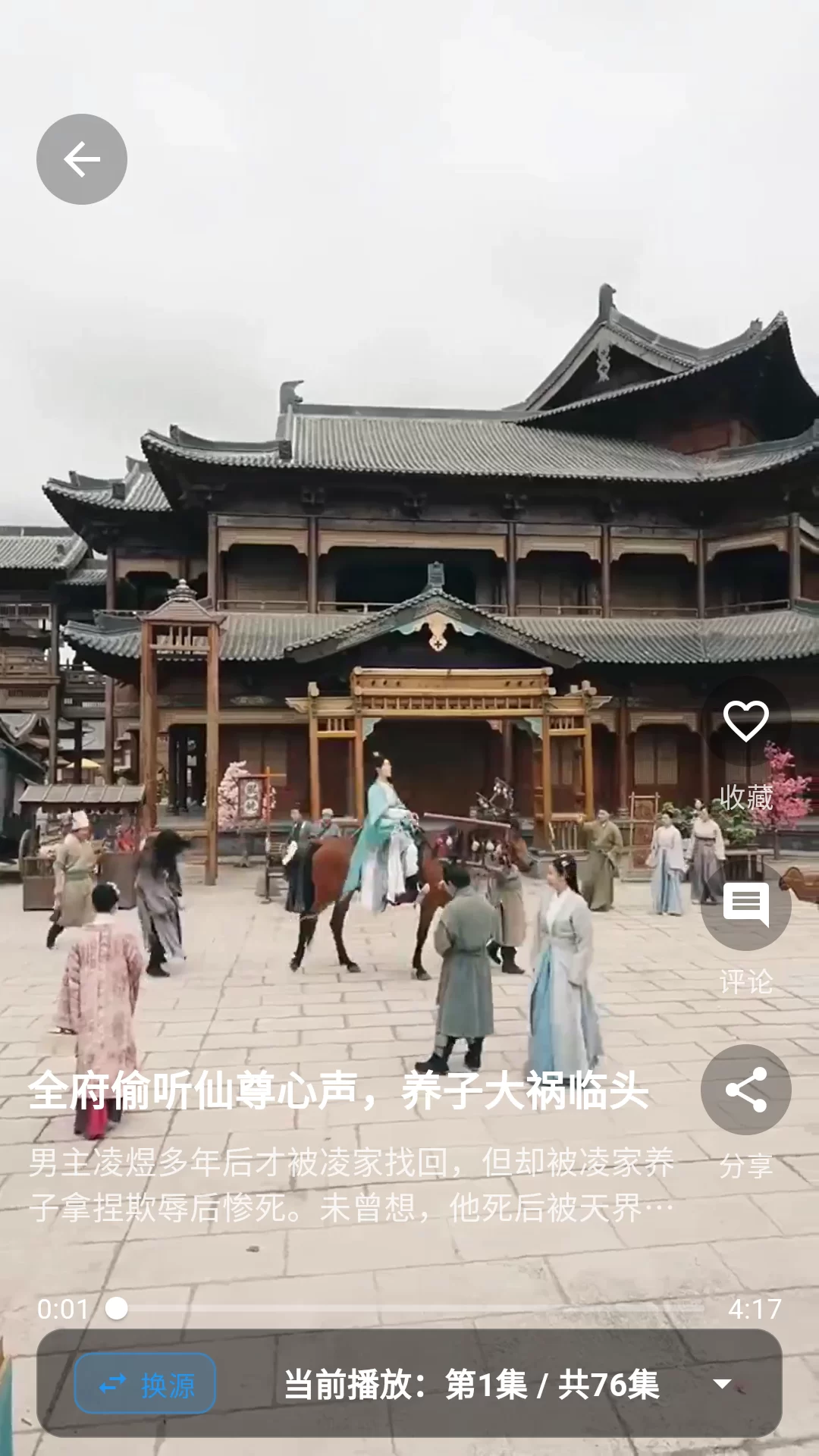Open the video title 全府偷听仙尊心声
The image size is (819, 1456).
[339, 1091]
